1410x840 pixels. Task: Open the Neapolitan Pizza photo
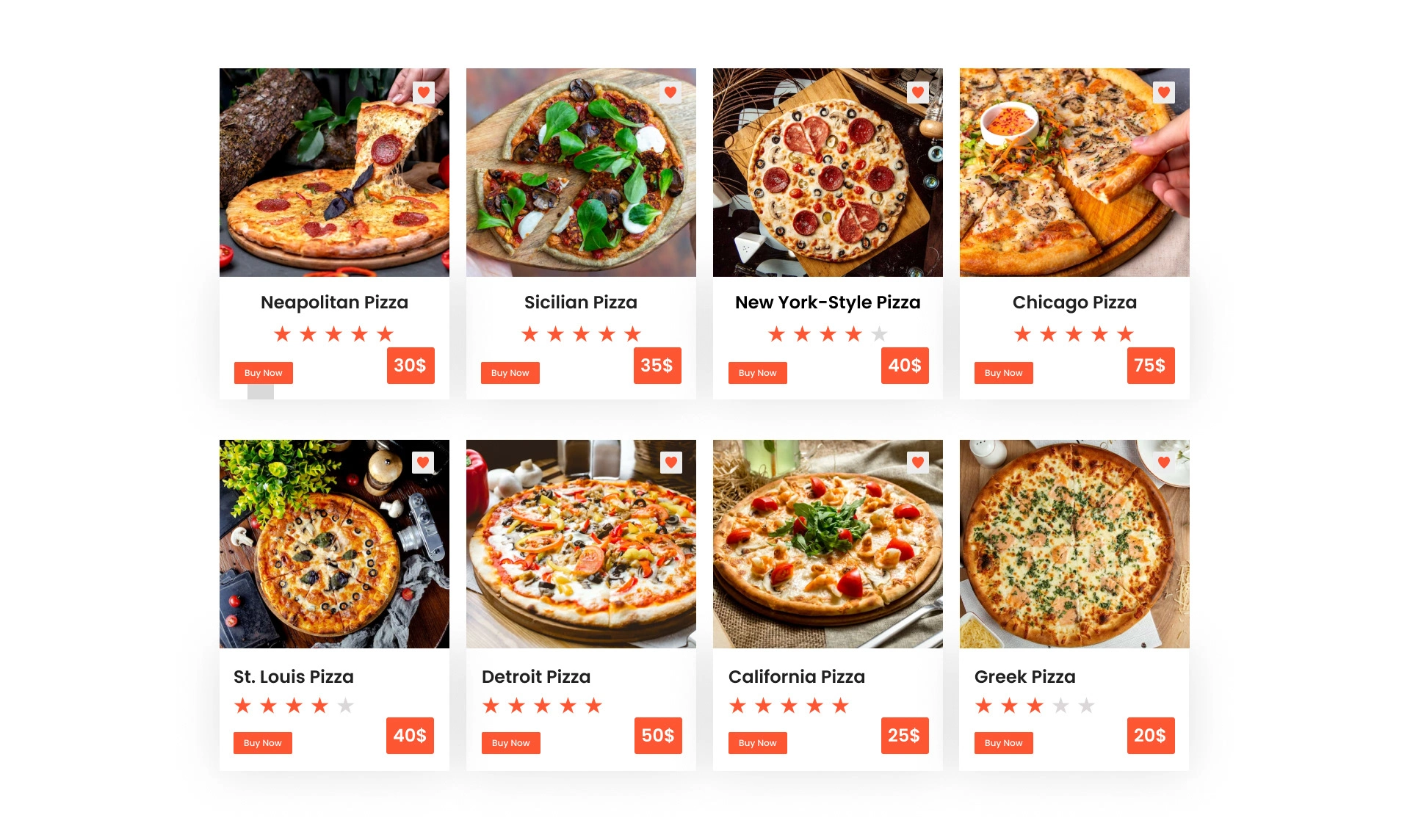click(334, 184)
